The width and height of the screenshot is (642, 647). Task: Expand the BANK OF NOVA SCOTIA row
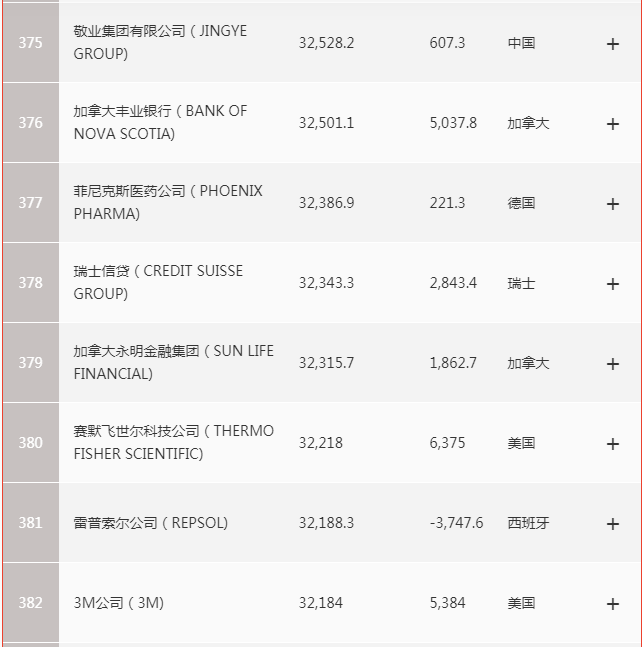613,124
